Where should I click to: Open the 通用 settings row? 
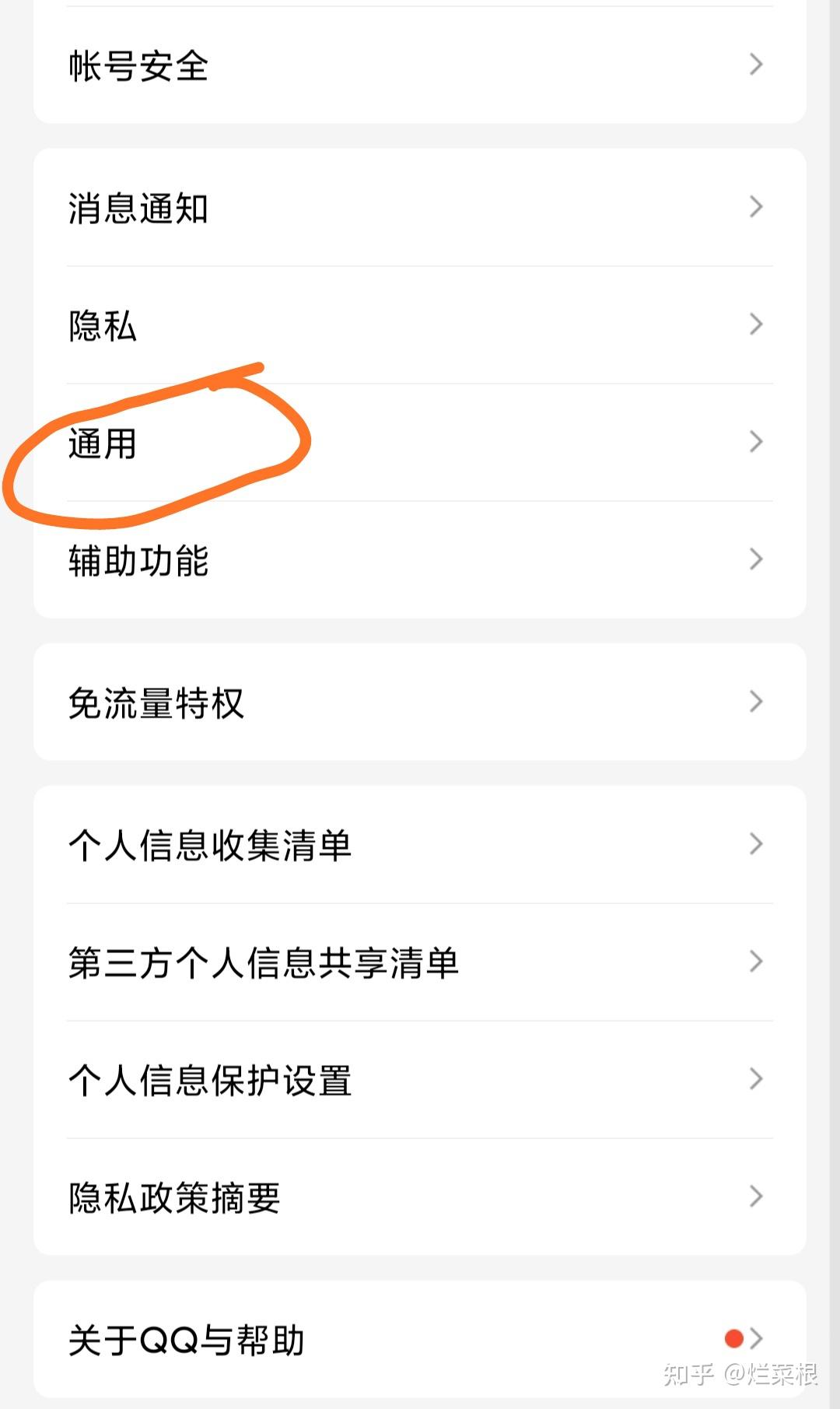tap(420, 443)
